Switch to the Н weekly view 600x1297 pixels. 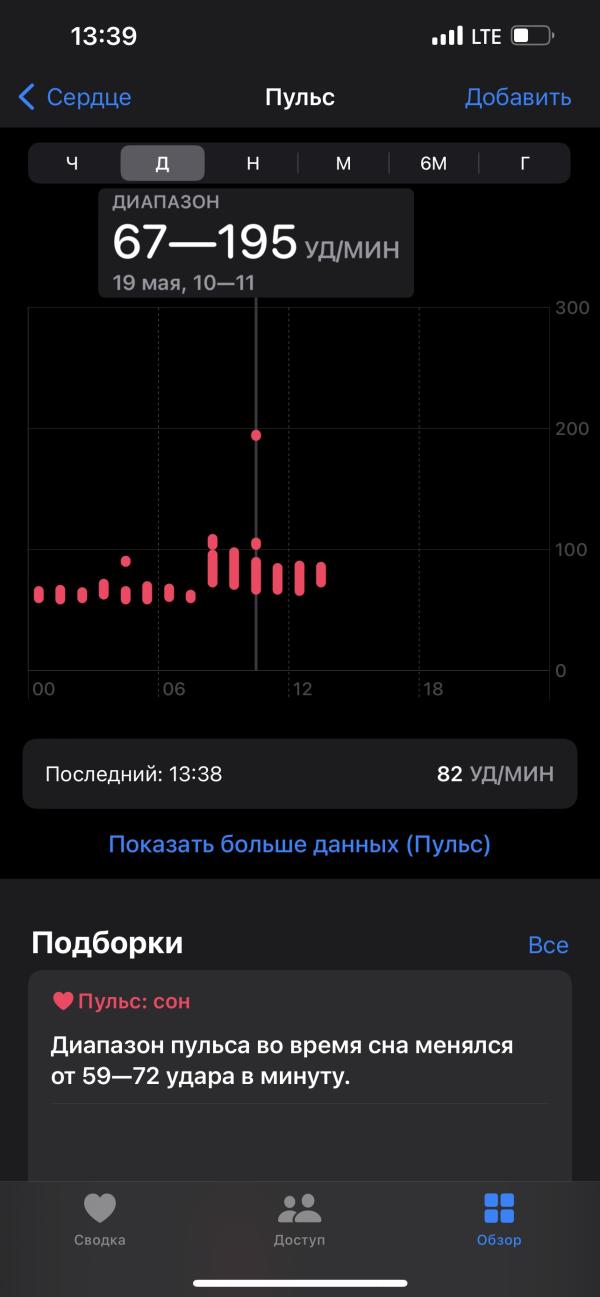[x=253, y=163]
